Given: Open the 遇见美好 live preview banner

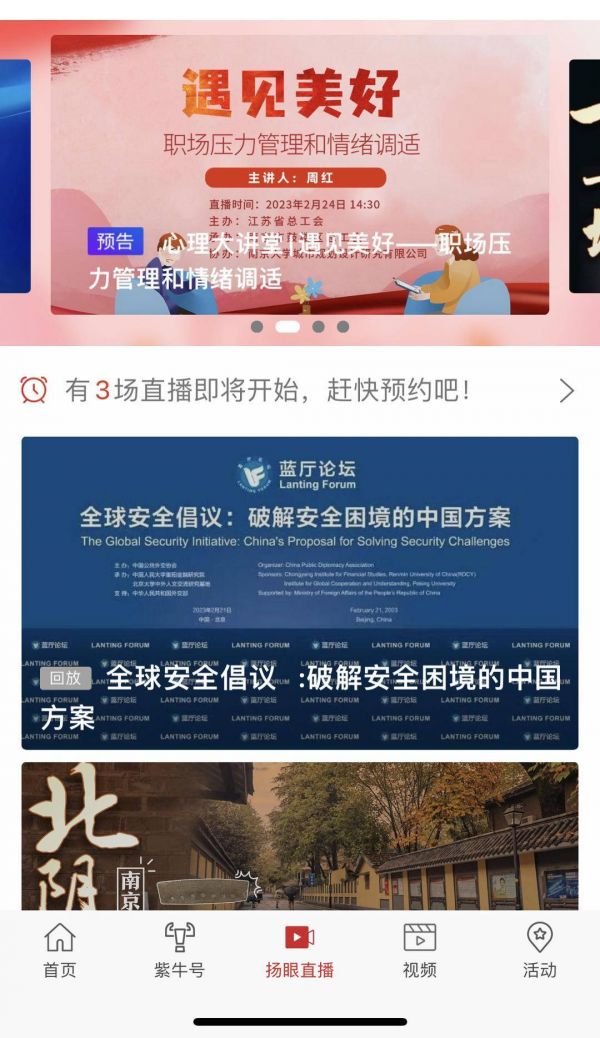Looking at the screenshot, I should [x=299, y=175].
